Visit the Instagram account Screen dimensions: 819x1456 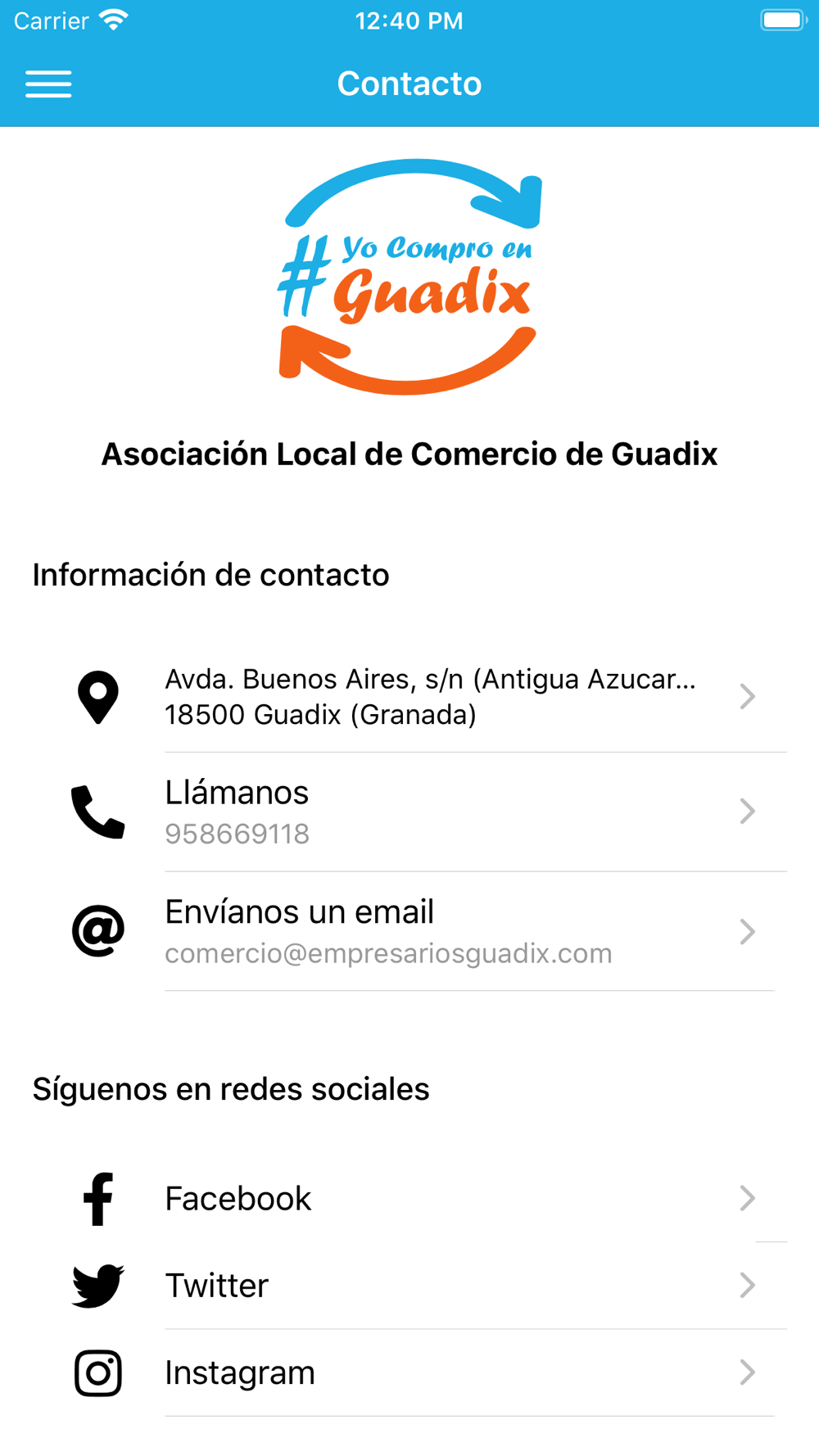click(x=430, y=1372)
